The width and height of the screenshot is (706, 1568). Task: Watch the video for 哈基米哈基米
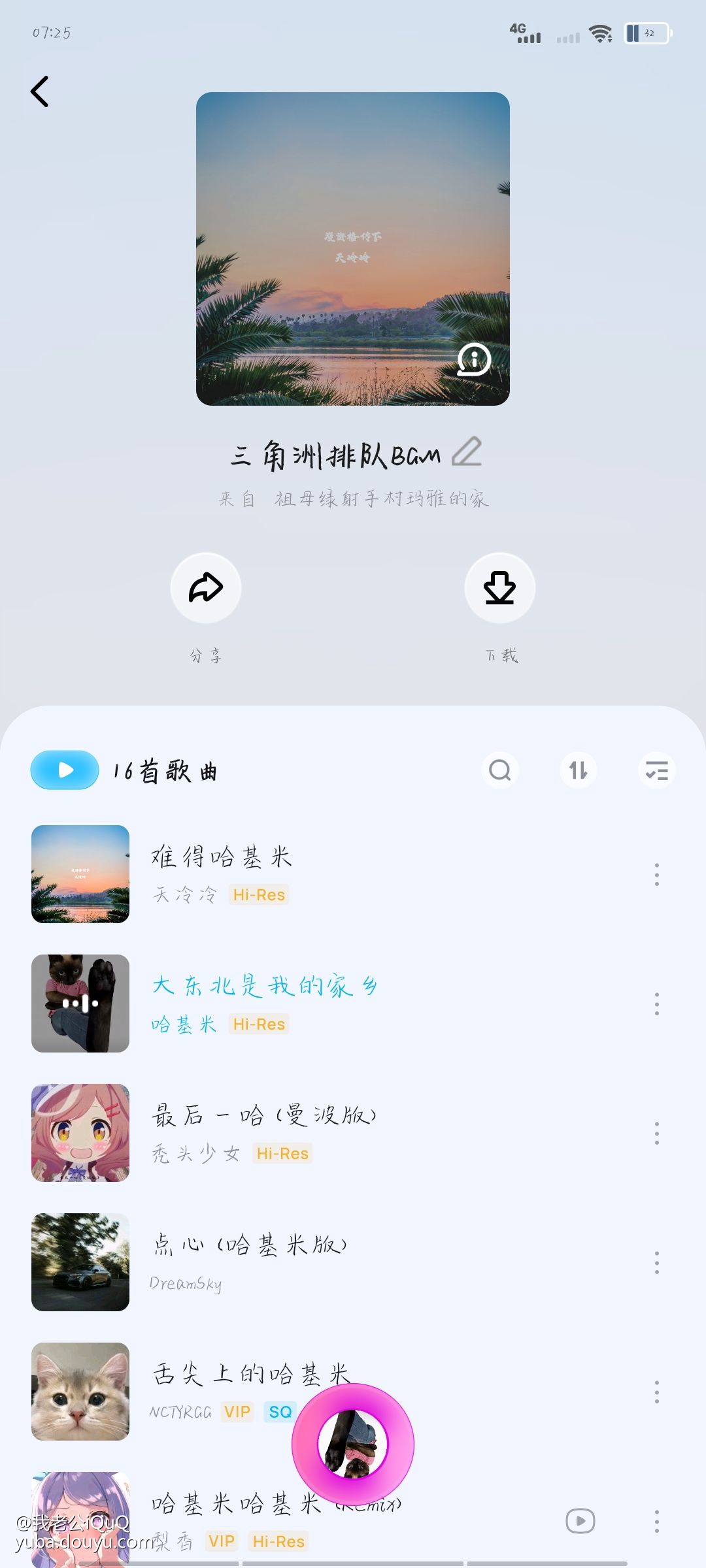[580, 1521]
